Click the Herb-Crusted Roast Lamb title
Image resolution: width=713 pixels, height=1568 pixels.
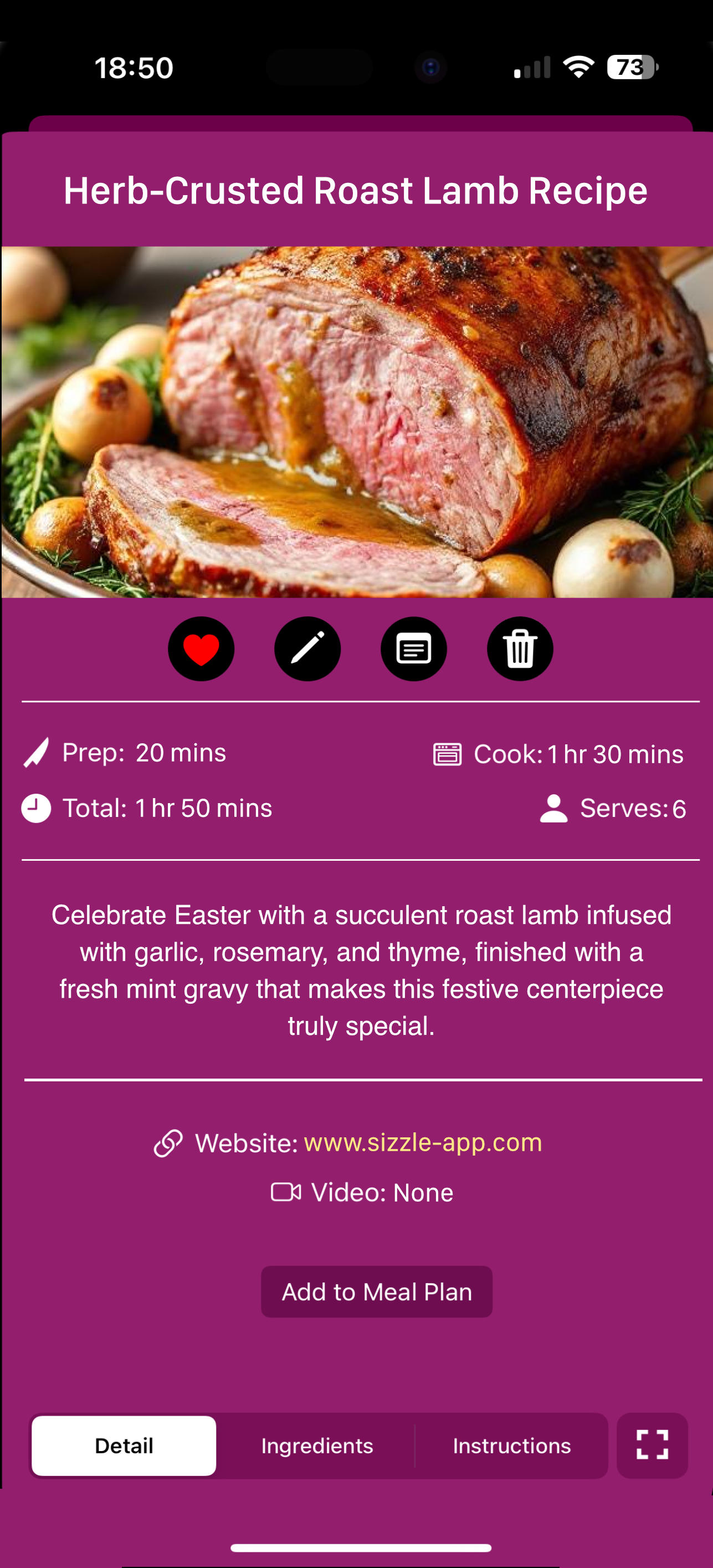click(356, 191)
